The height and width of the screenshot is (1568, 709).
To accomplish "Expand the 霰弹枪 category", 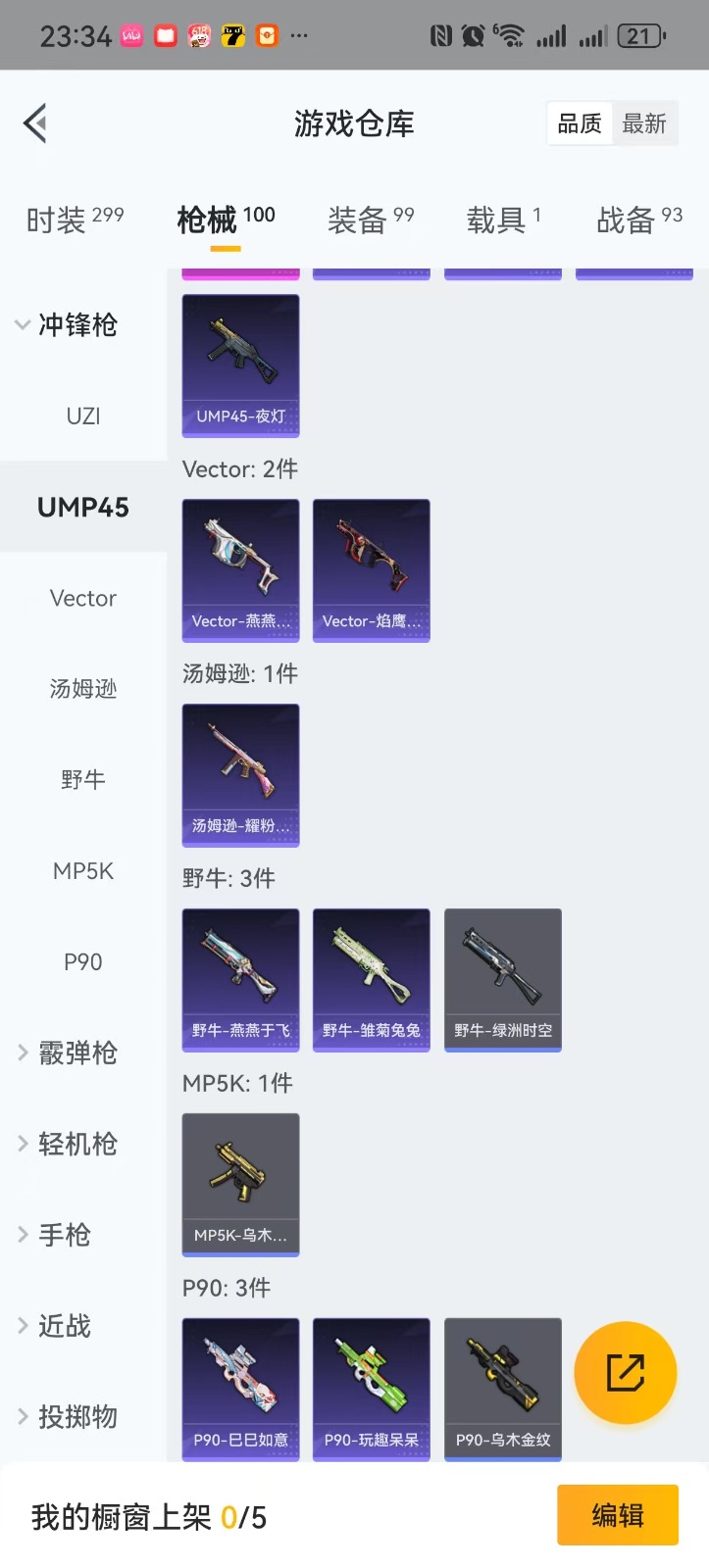I will (67, 1053).
